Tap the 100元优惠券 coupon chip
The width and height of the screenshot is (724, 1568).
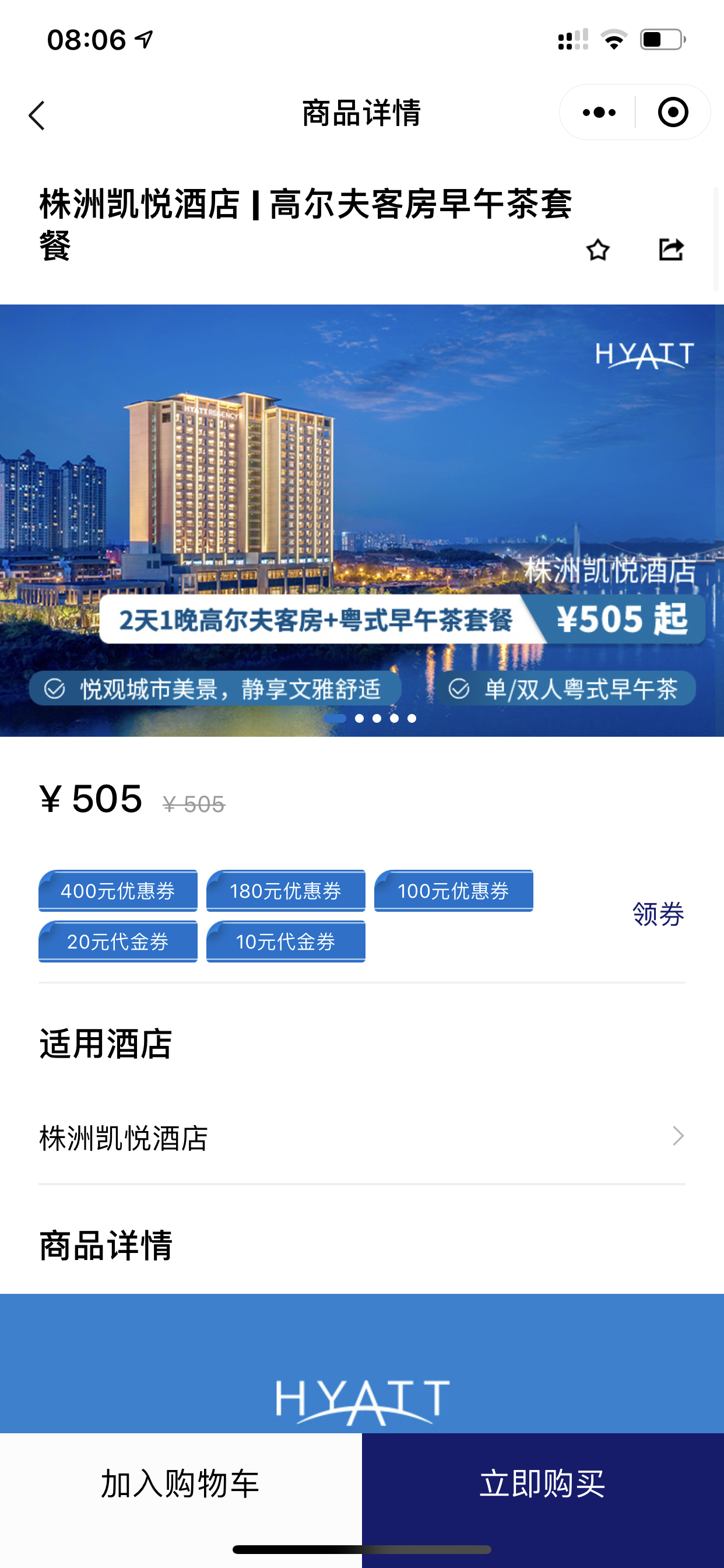[454, 891]
